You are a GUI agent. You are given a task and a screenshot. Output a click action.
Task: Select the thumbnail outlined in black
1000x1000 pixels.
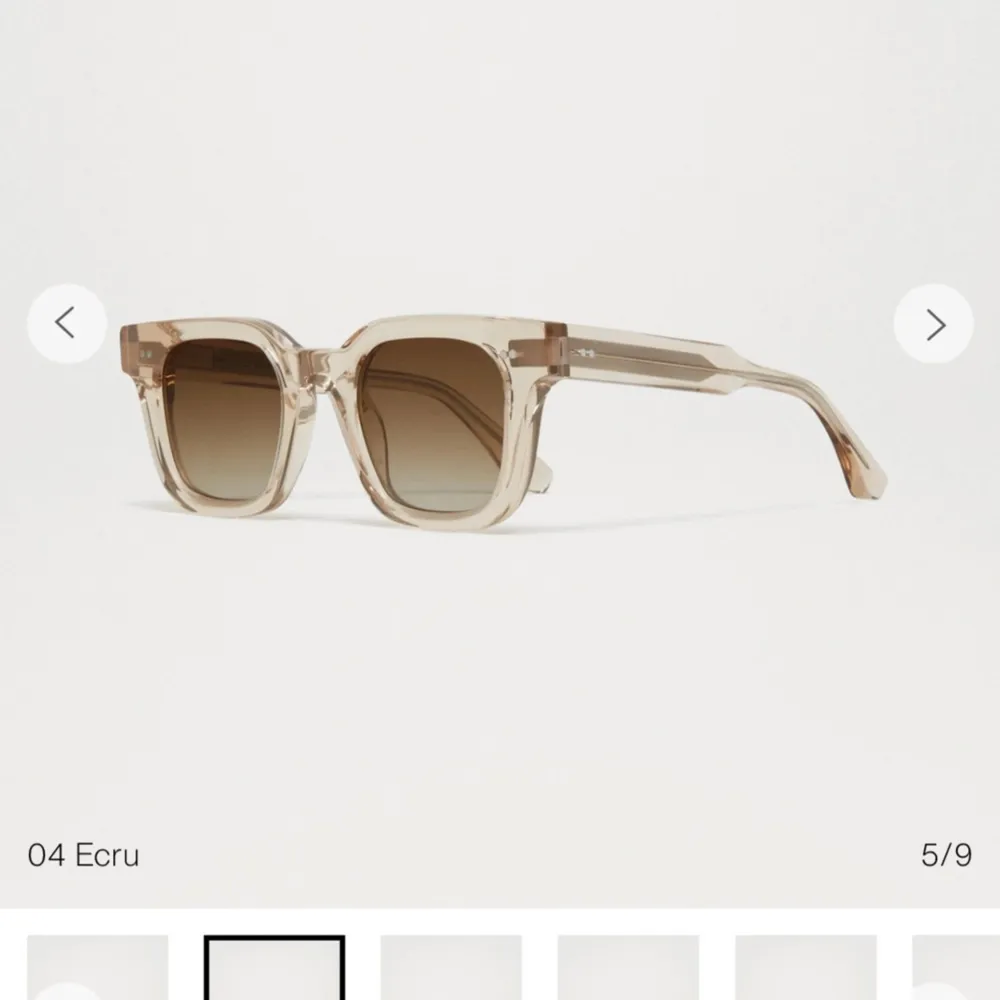pos(275,968)
